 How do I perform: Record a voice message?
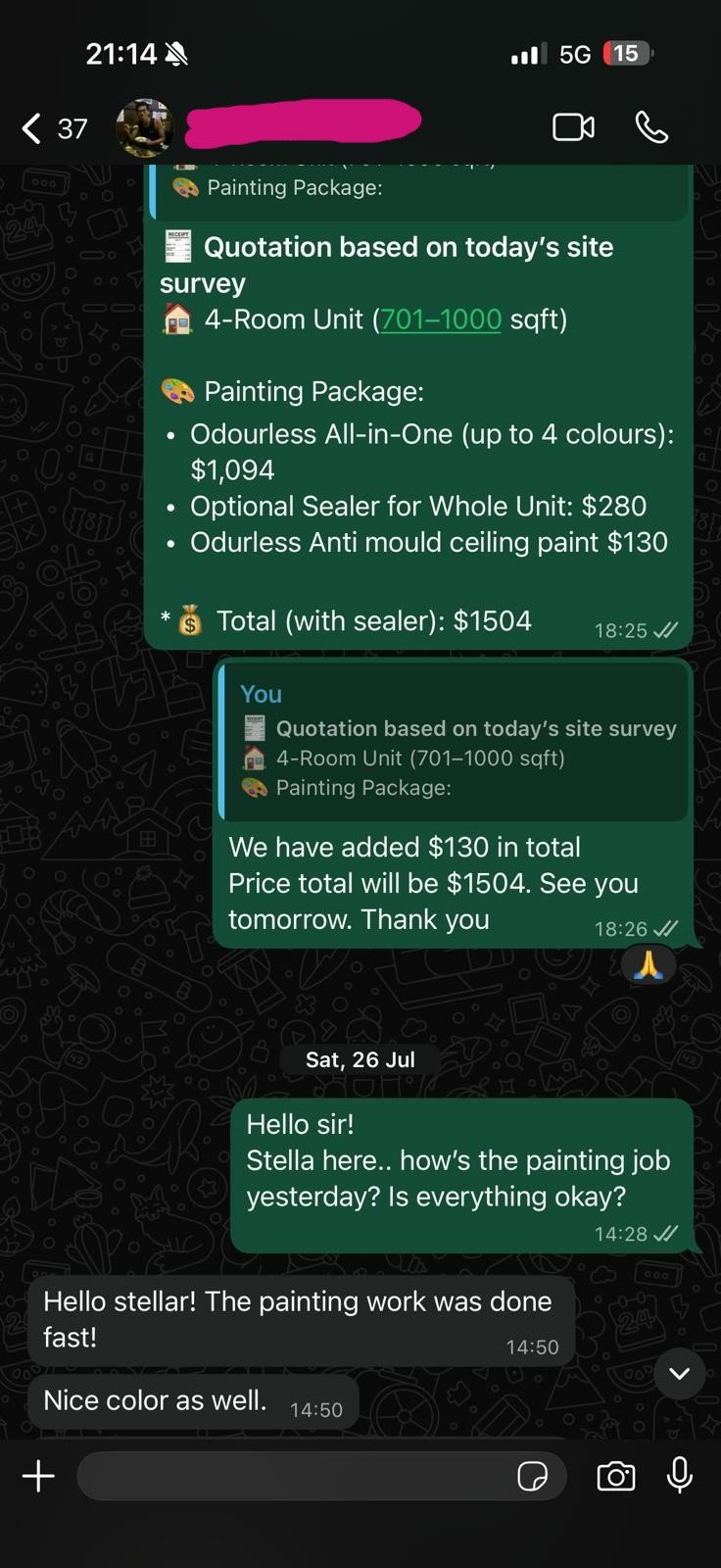click(x=680, y=1476)
